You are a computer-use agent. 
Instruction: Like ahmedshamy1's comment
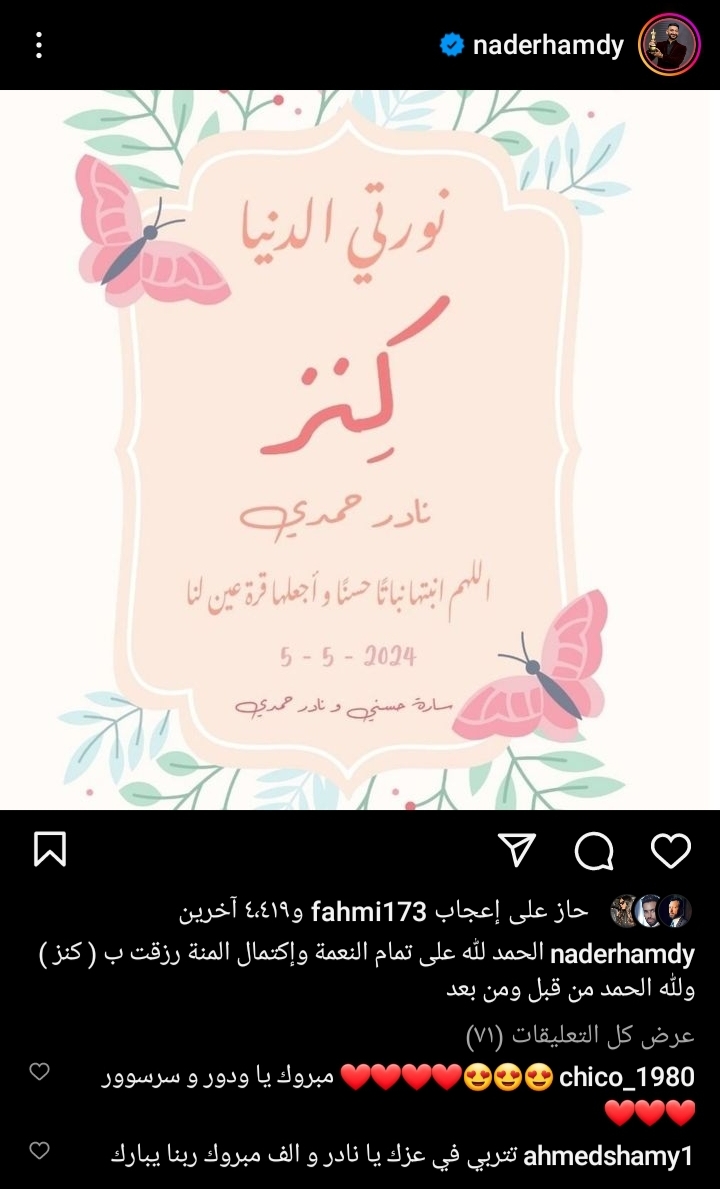tap(39, 1153)
